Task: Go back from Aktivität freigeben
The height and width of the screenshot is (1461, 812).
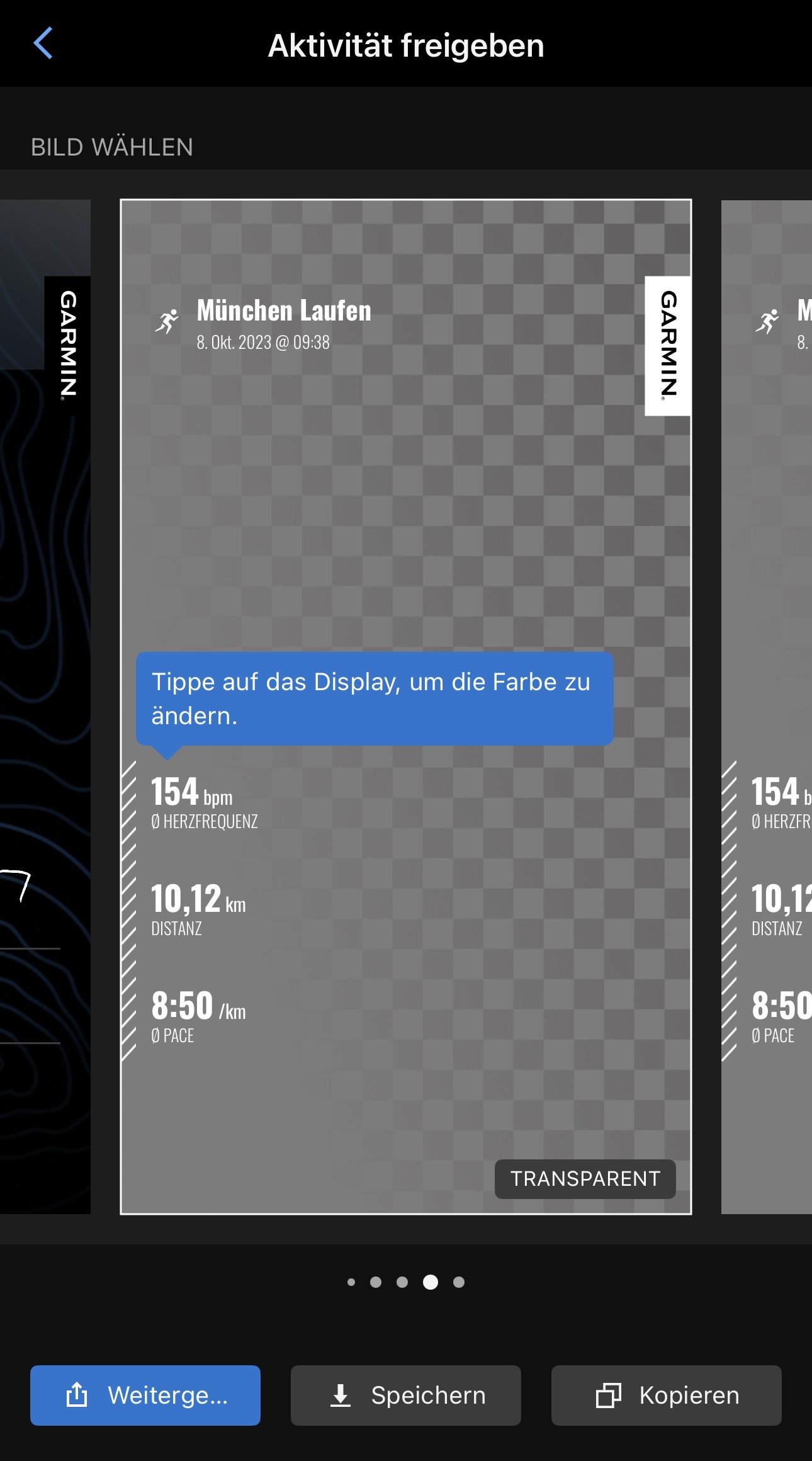Action: point(43,43)
